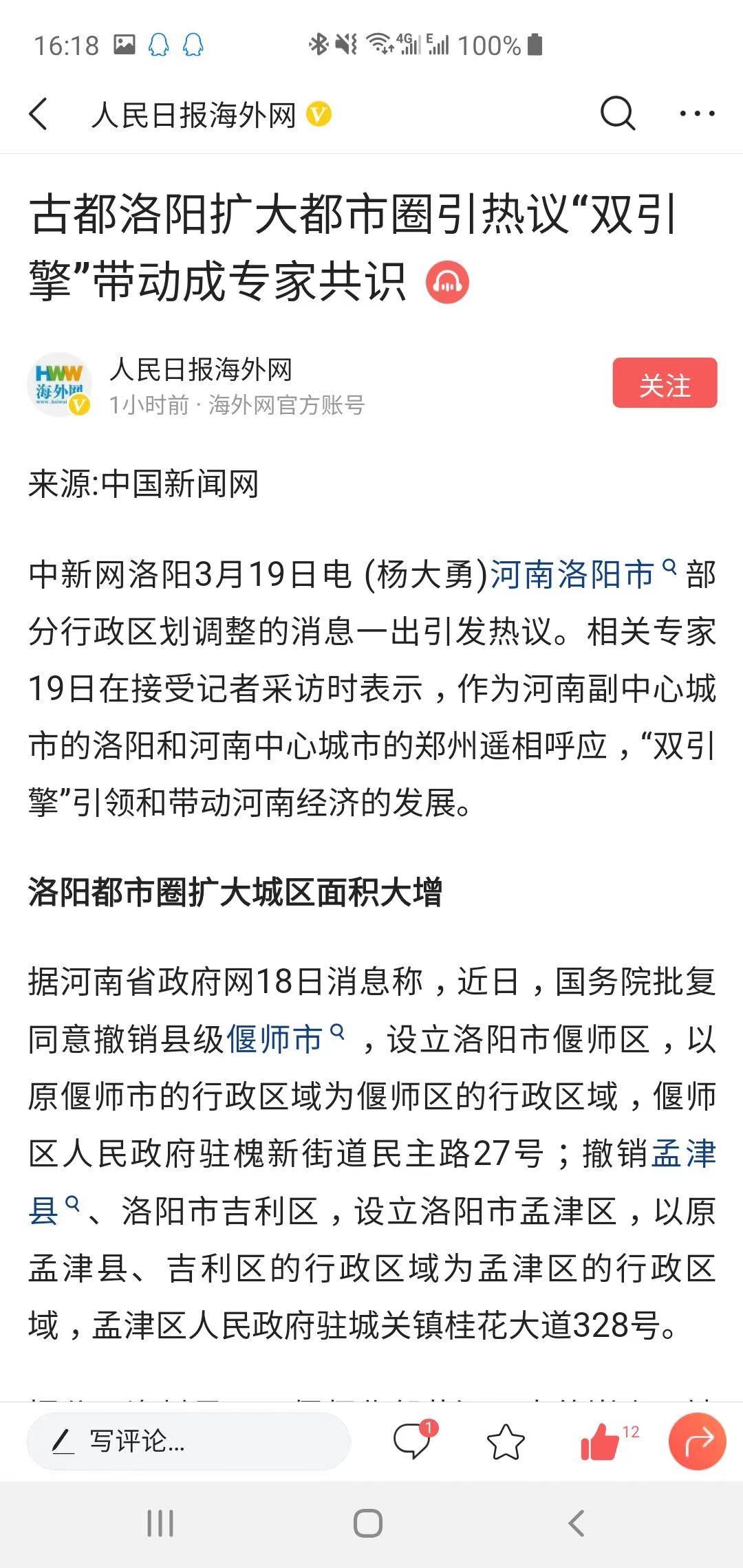Favorite the article with the star icon
This screenshot has width=743, height=1568.
pos(506,1441)
